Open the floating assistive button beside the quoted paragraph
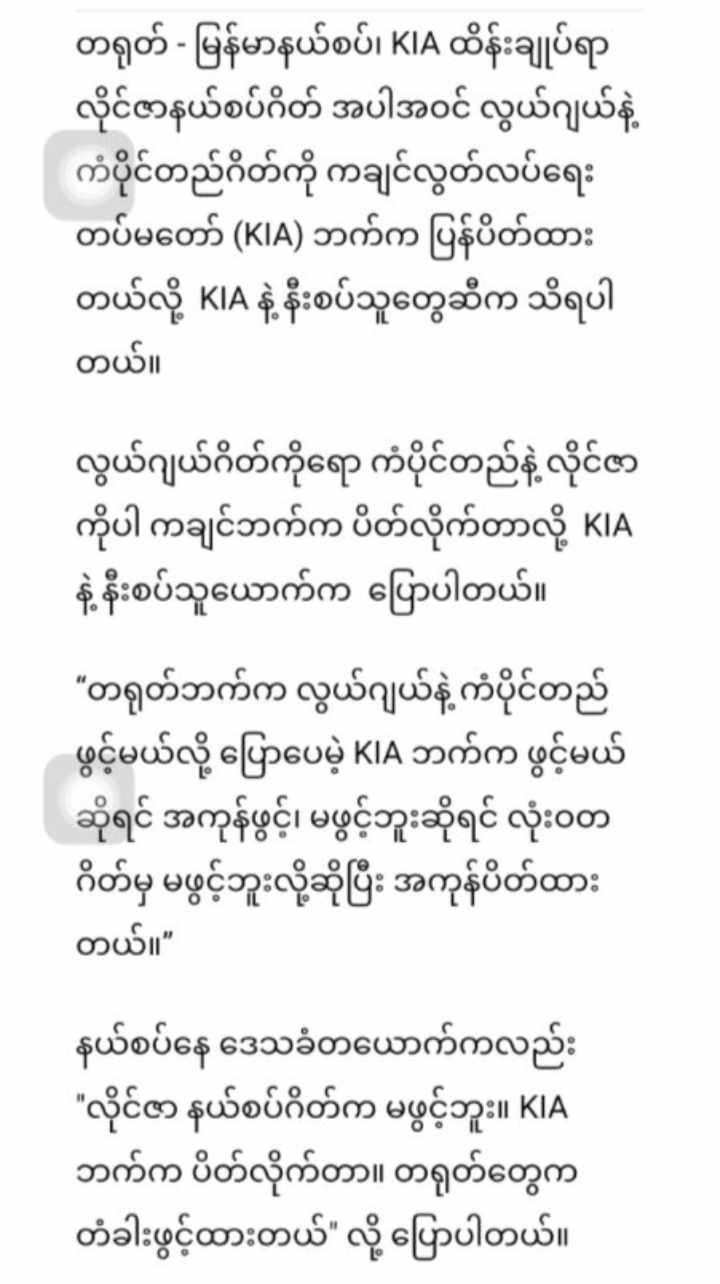 click(88, 799)
